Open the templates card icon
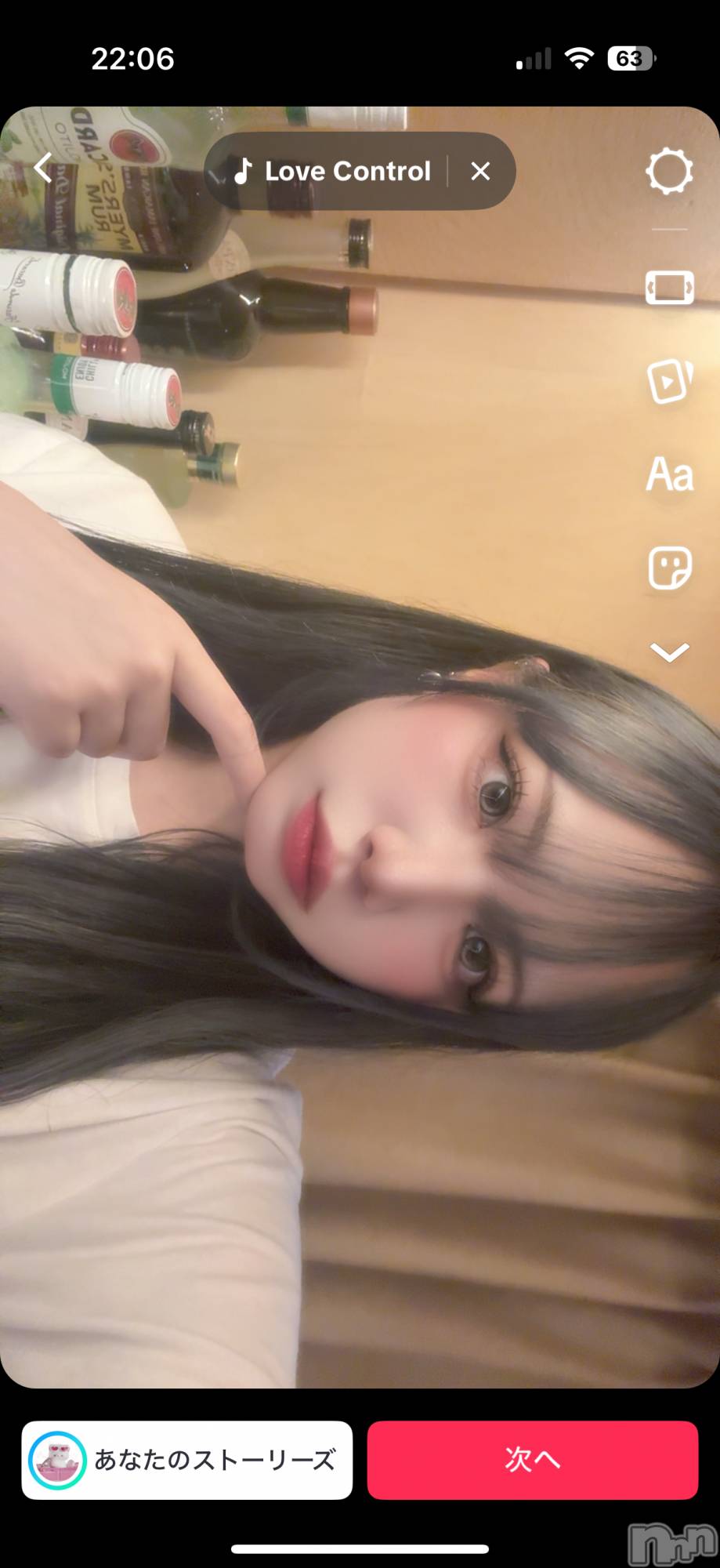The image size is (720, 1568). 669,382
